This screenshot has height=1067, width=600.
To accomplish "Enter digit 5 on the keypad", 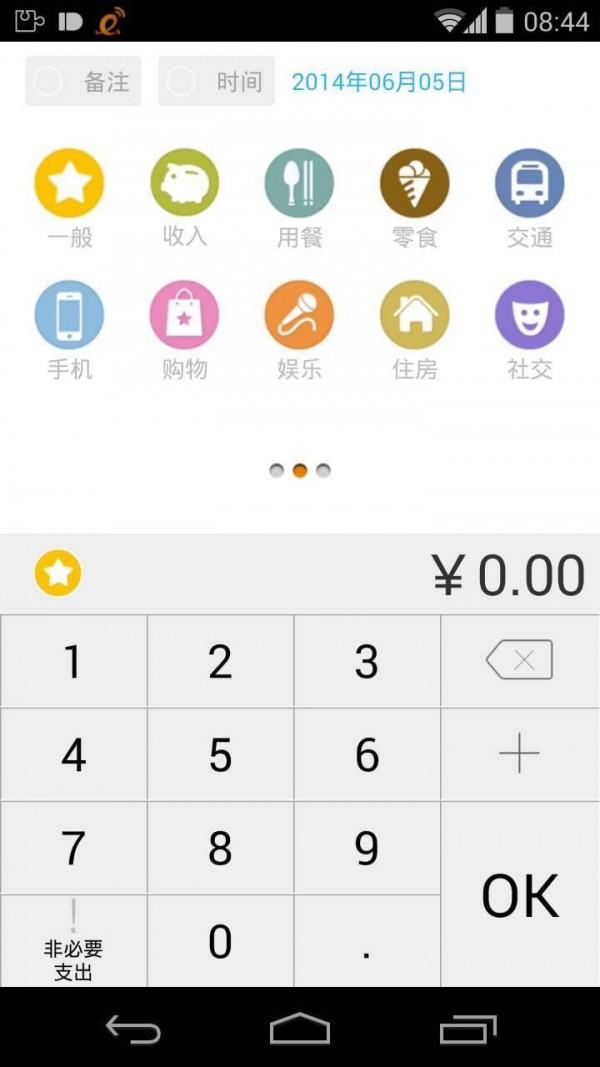I will [x=220, y=755].
